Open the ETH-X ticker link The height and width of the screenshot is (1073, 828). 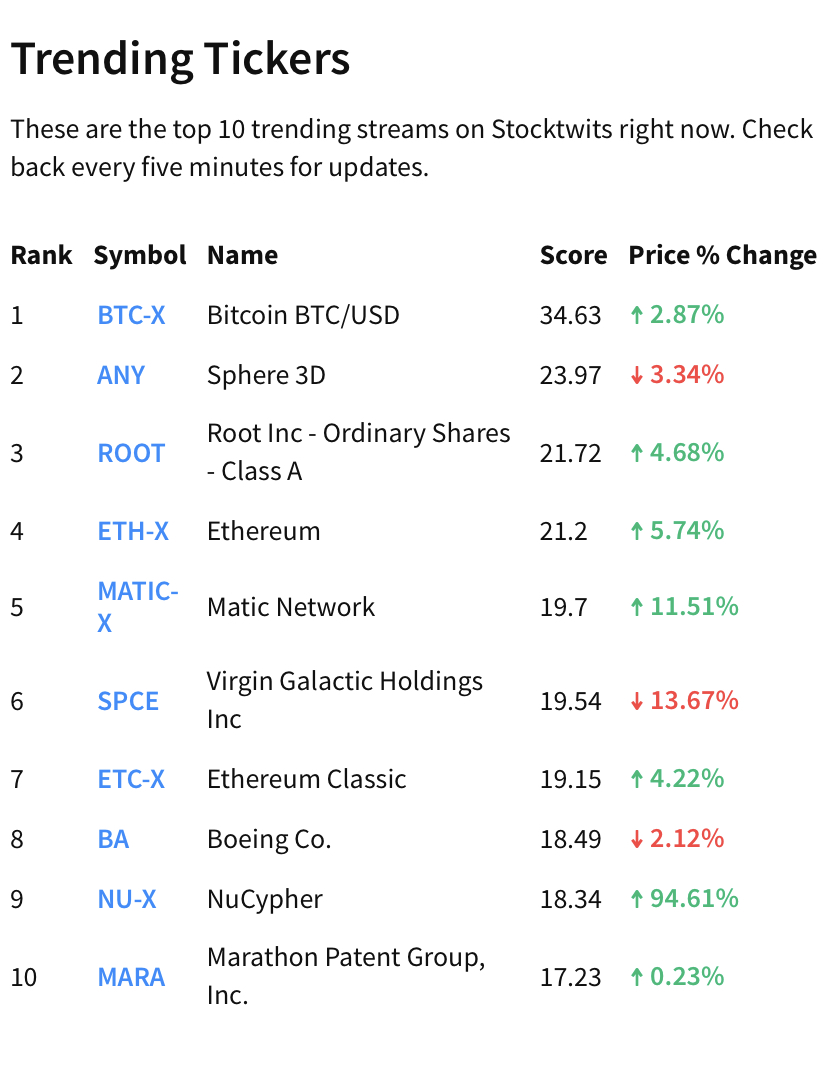point(133,532)
